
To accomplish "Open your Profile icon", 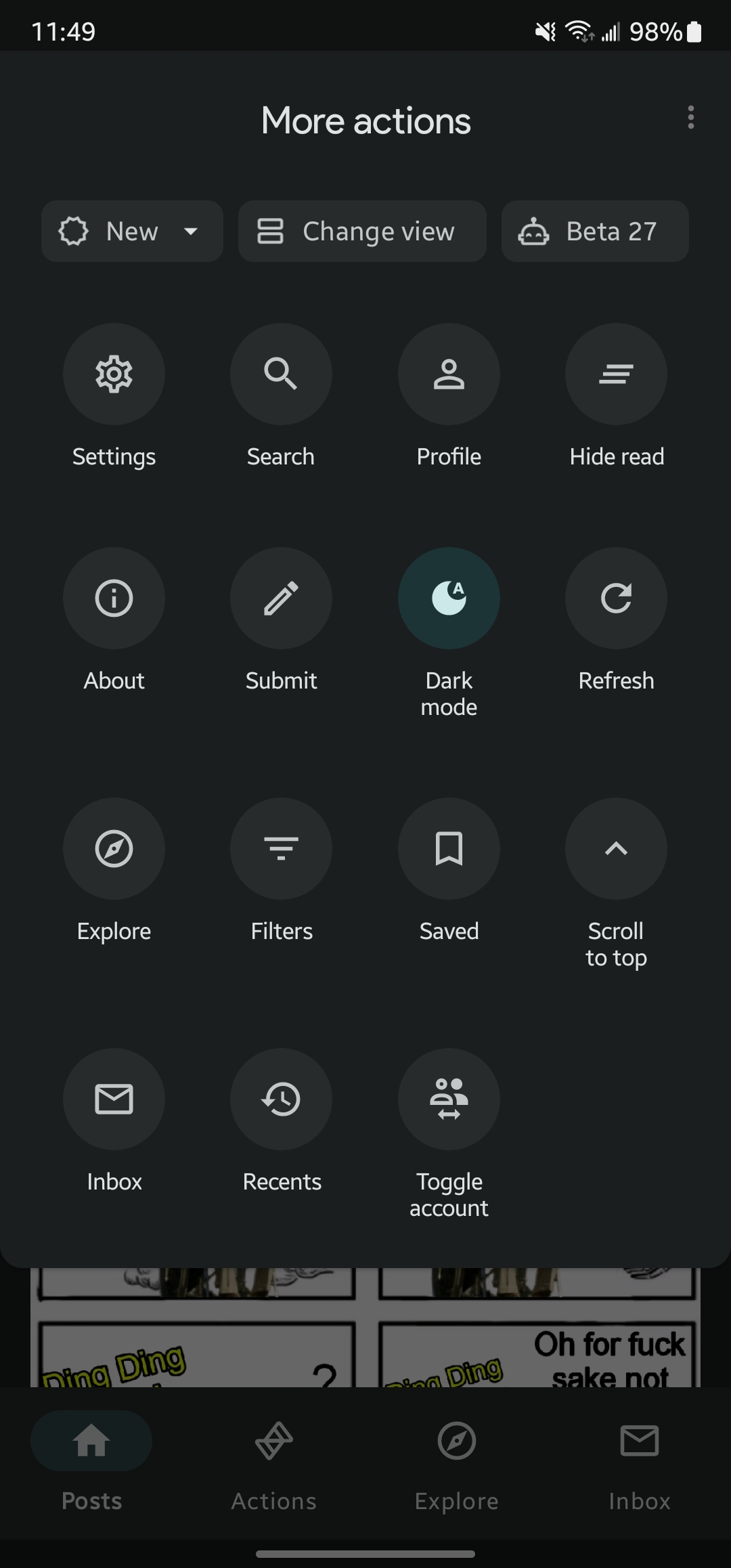I will coord(449,374).
